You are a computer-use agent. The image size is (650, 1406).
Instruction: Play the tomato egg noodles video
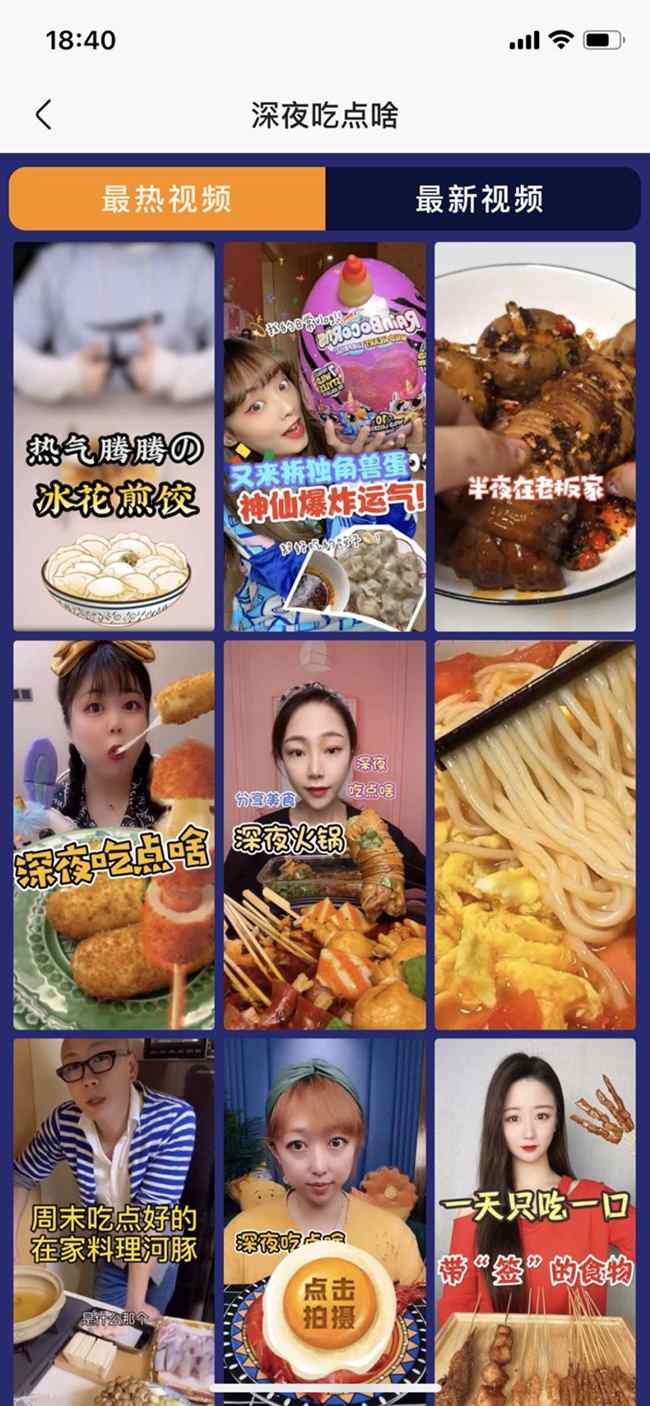coord(535,835)
